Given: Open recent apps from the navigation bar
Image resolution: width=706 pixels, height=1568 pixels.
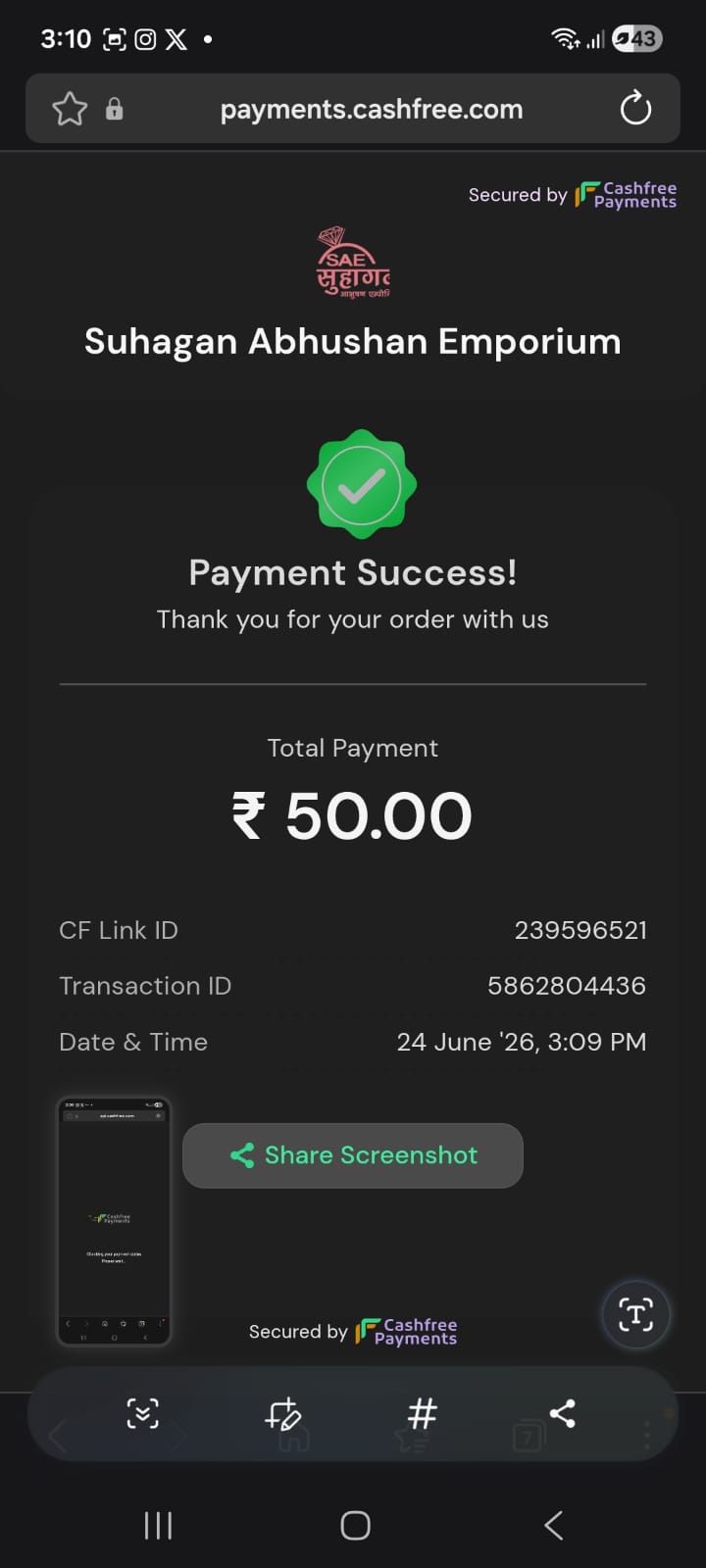Looking at the screenshot, I should point(158,1525).
